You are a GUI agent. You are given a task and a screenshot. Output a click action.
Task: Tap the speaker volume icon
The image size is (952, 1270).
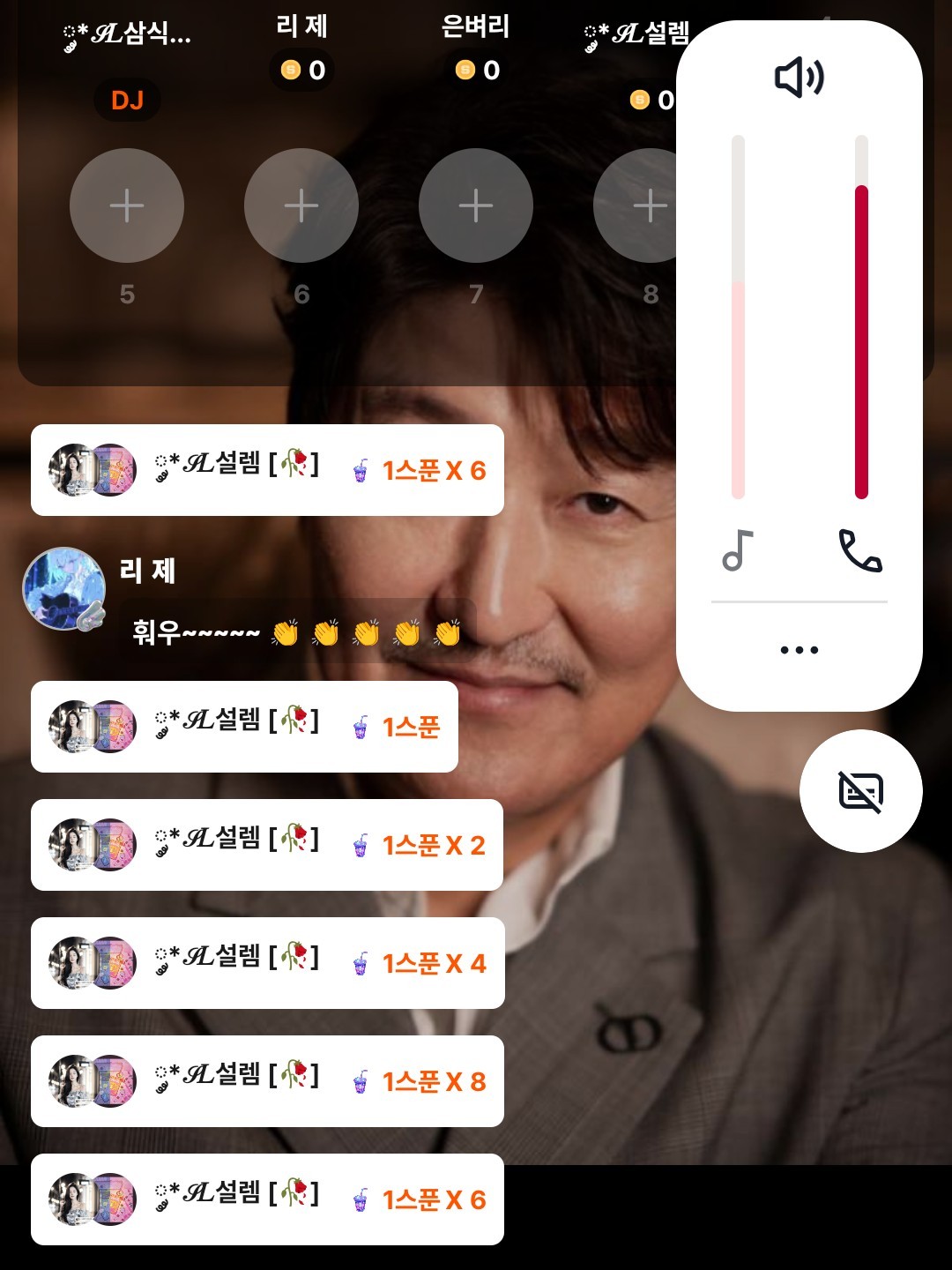(x=799, y=78)
